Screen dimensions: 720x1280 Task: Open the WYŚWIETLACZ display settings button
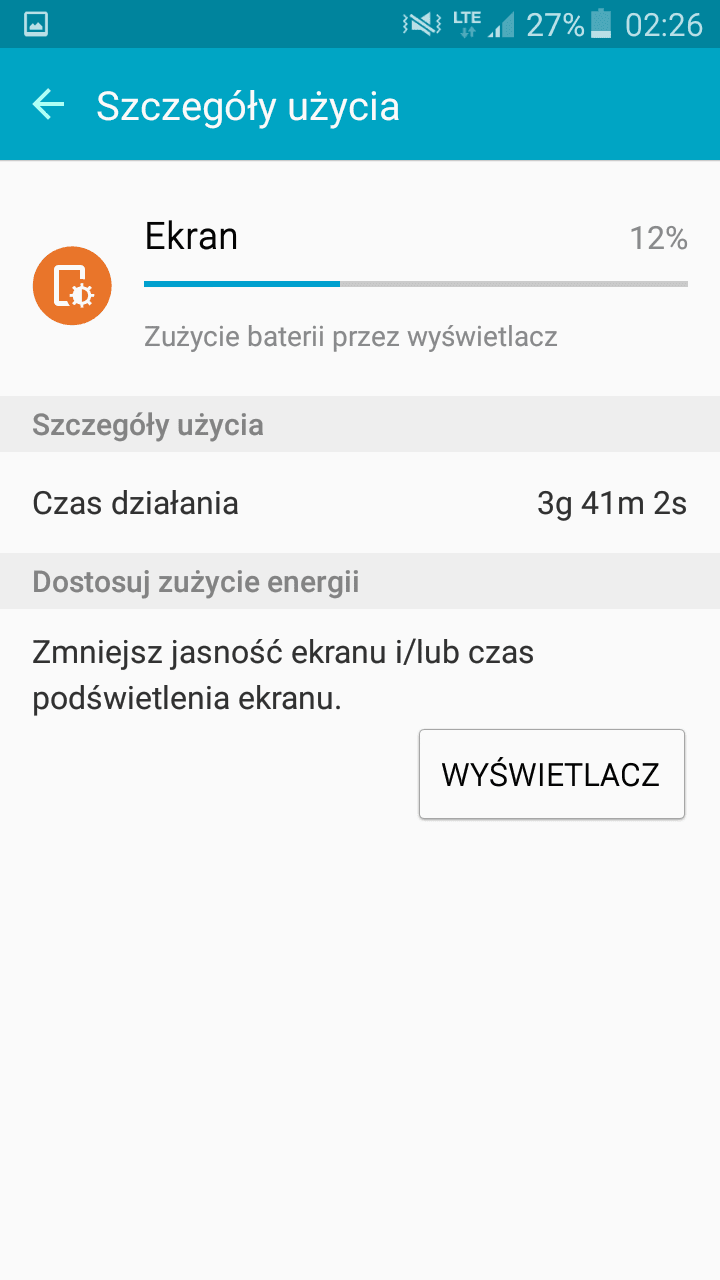coord(551,774)
